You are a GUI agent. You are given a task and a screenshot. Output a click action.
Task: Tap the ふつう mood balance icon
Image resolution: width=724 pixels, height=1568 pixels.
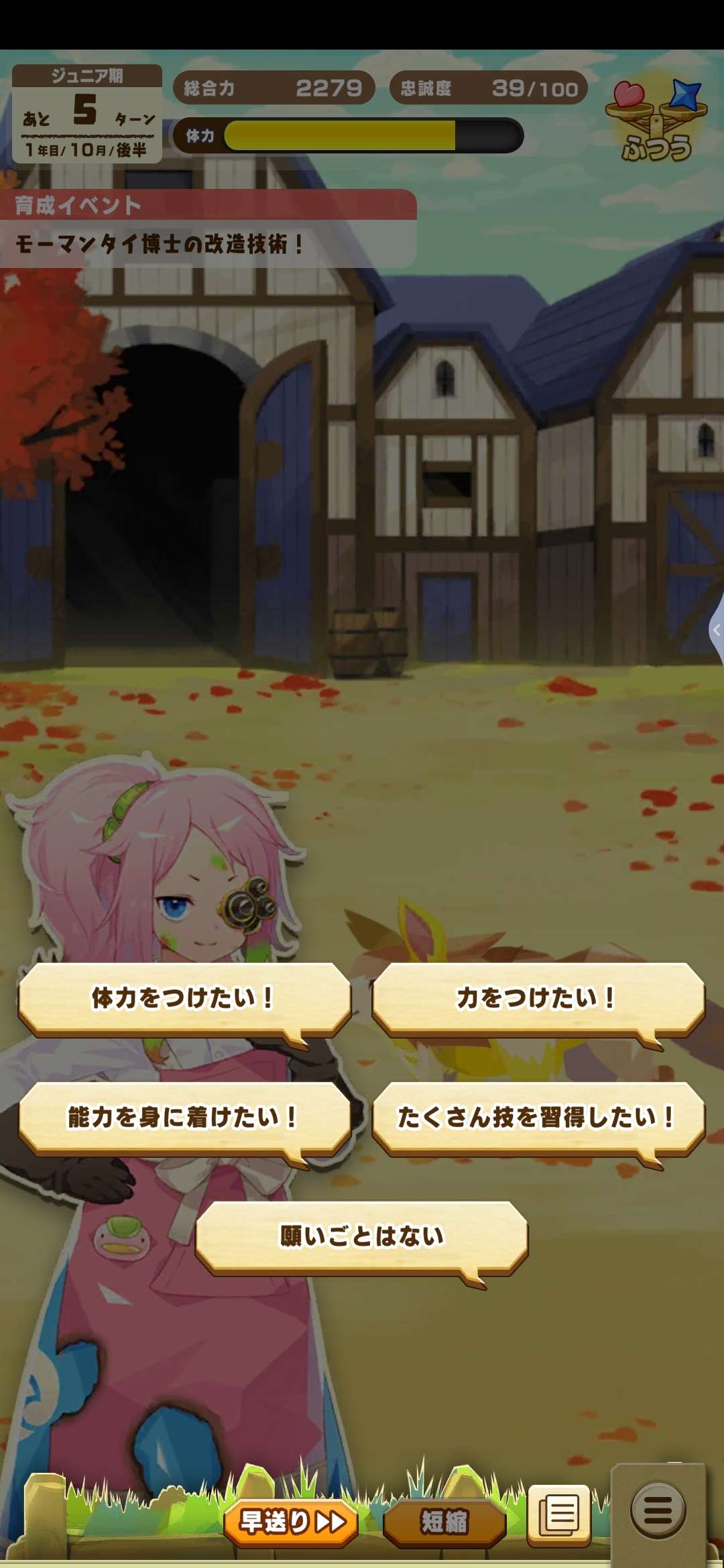(656, 121)
